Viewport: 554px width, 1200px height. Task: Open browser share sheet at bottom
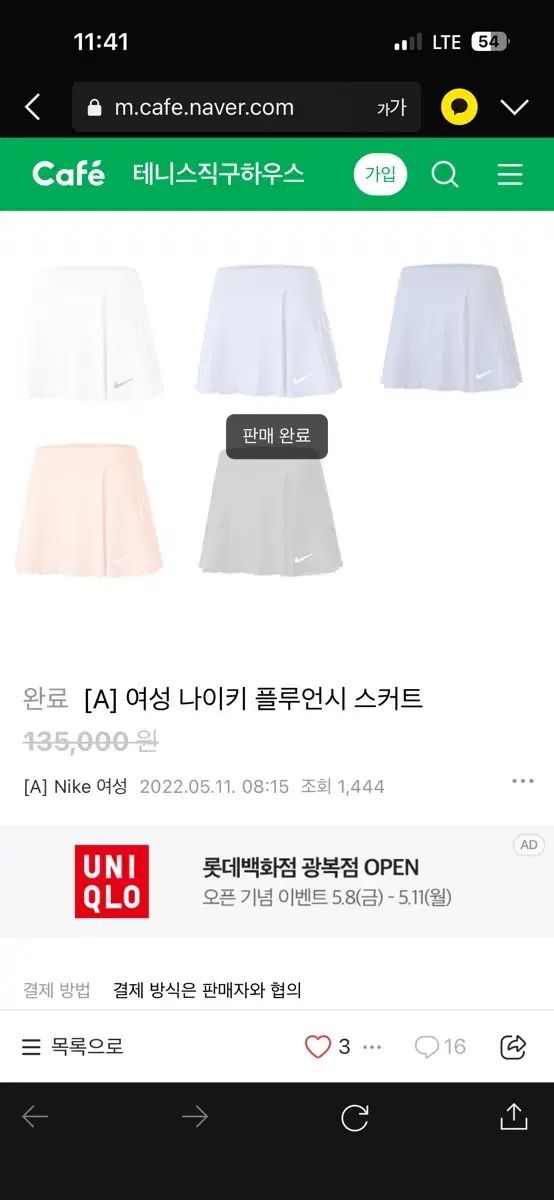514,1117
